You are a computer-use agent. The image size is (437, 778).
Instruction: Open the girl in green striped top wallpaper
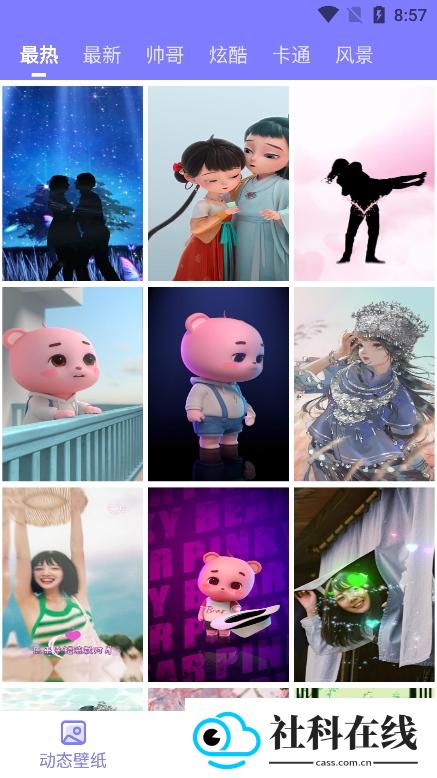pyautogui.click(x=72, y=584)
